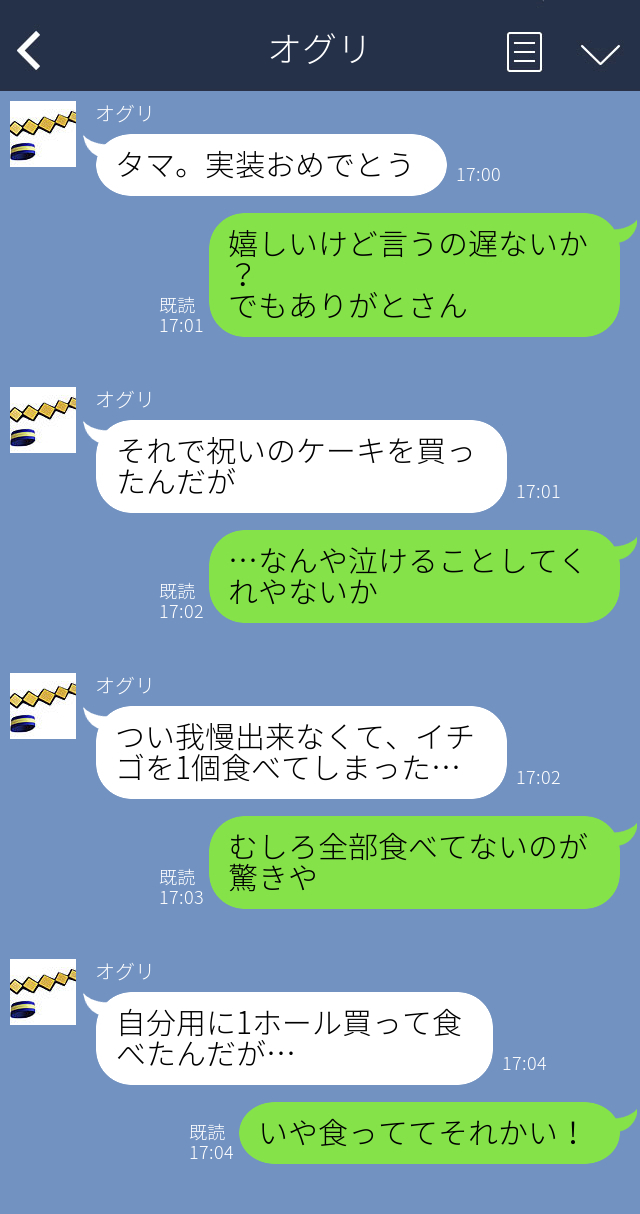Image resolution: width=640 pixels, height=1214 pixels.
Task: Tap オグリ's avatar next to the ケーキ message
Action: [x=43, y=420]
